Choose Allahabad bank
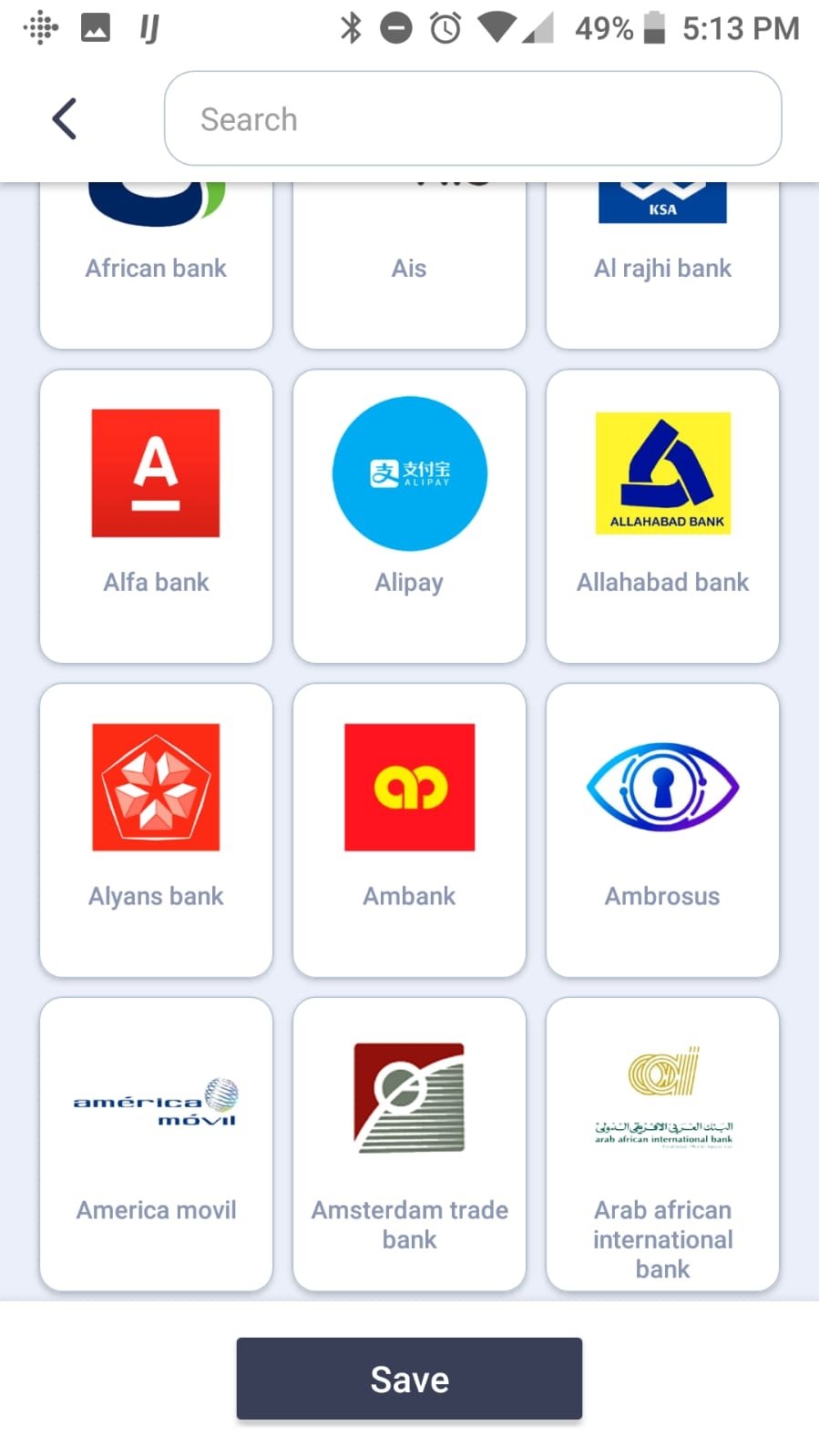Image resolution: width=819 pixels, height=1456 pixels. pos(662,516)
